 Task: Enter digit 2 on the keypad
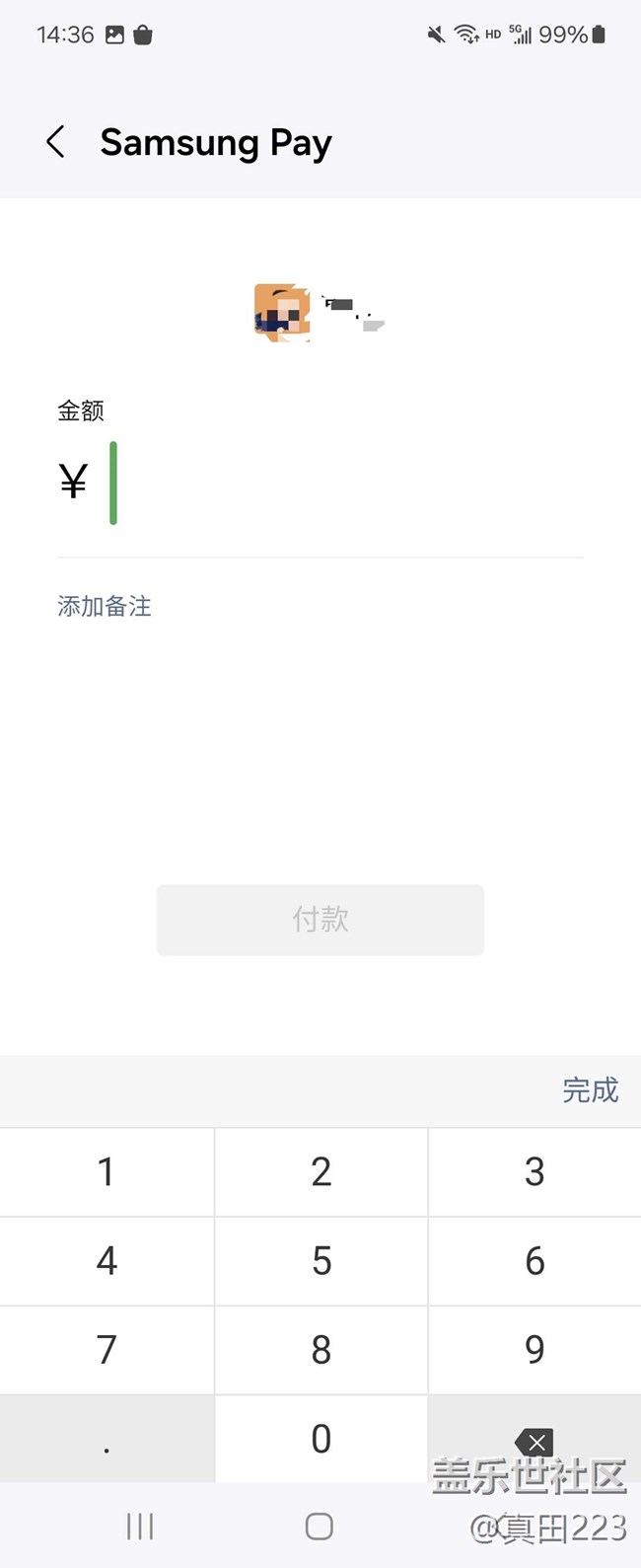click(320, 1172)
